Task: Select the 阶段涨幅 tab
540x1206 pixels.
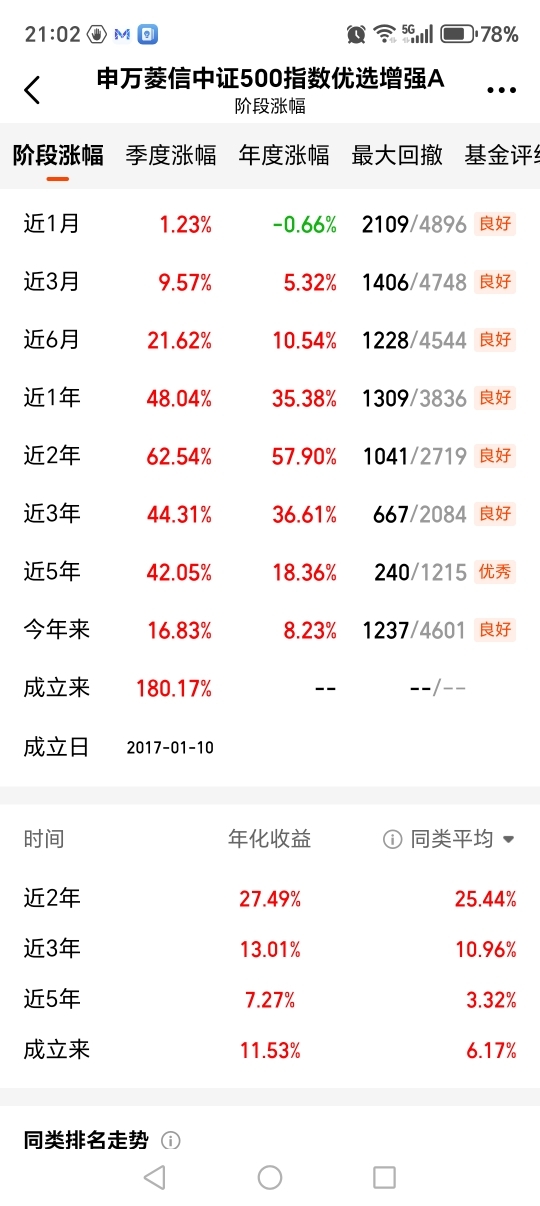Action: 58,155
